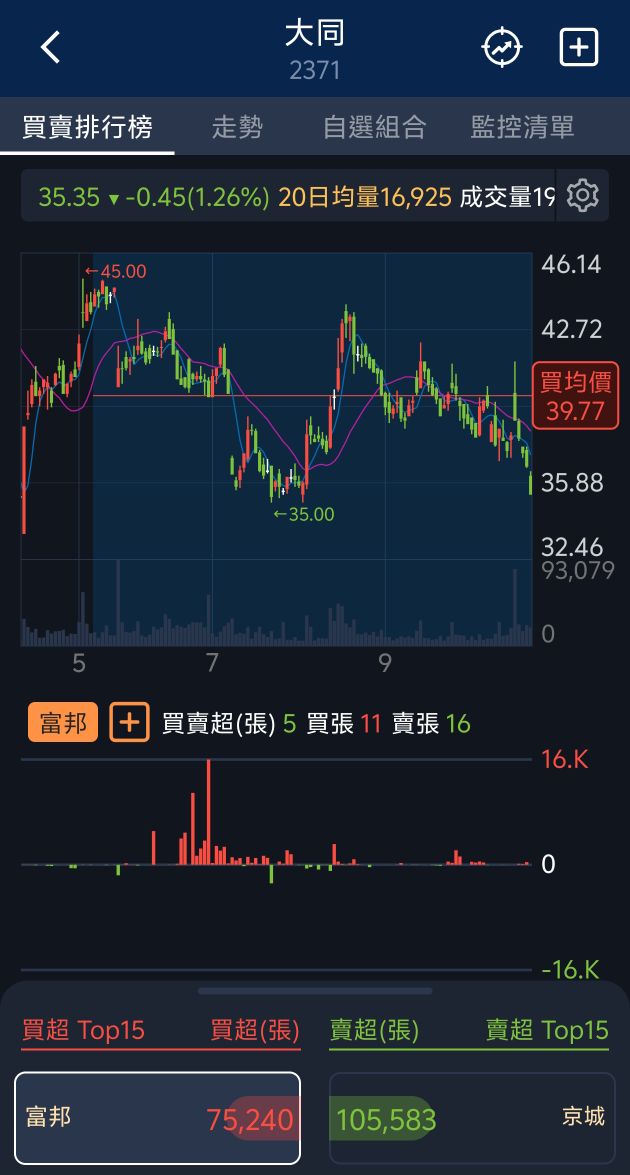Go back using the top-left arrow
This screenshot has width=630, height=1175.
point(51,47)
